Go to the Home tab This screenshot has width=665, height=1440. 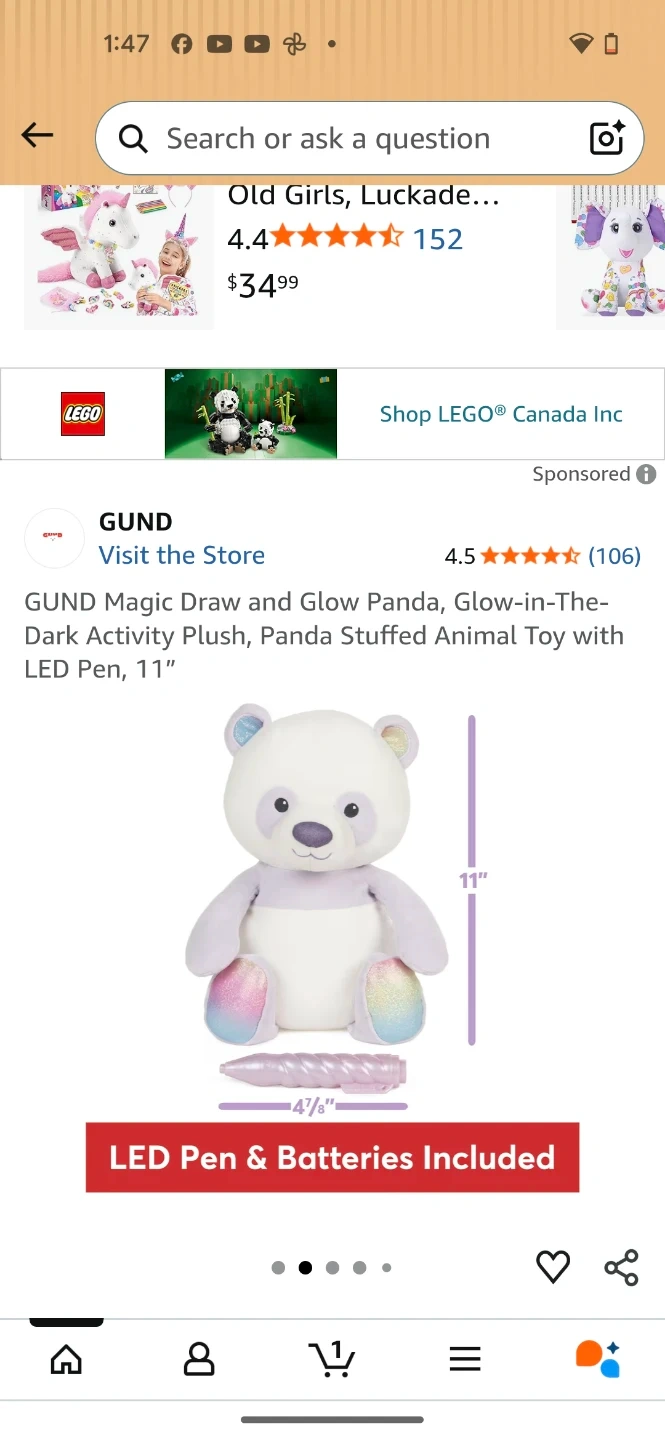click(66, 1359)
